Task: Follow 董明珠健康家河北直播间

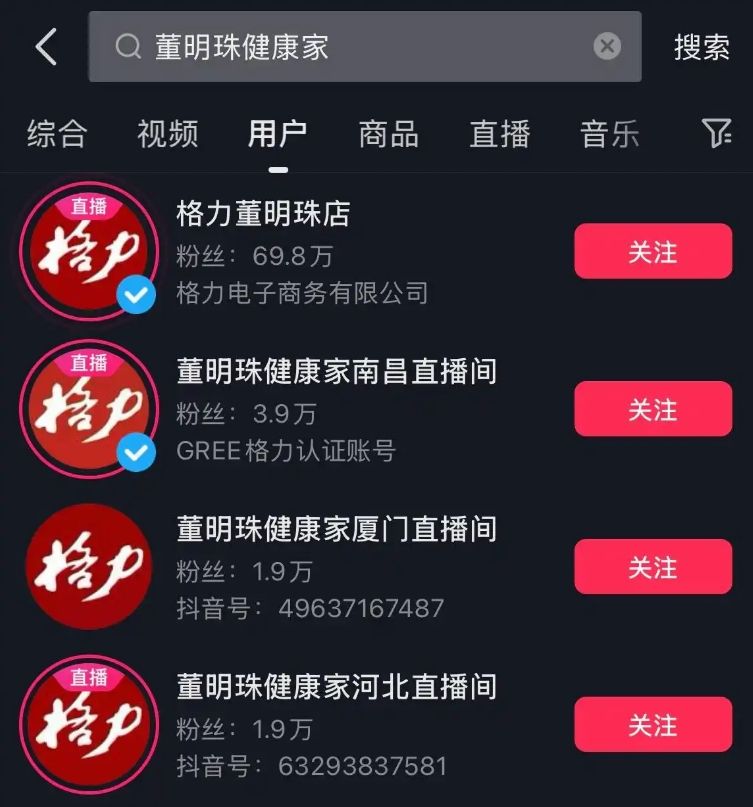Action: (x=653, y=725)
